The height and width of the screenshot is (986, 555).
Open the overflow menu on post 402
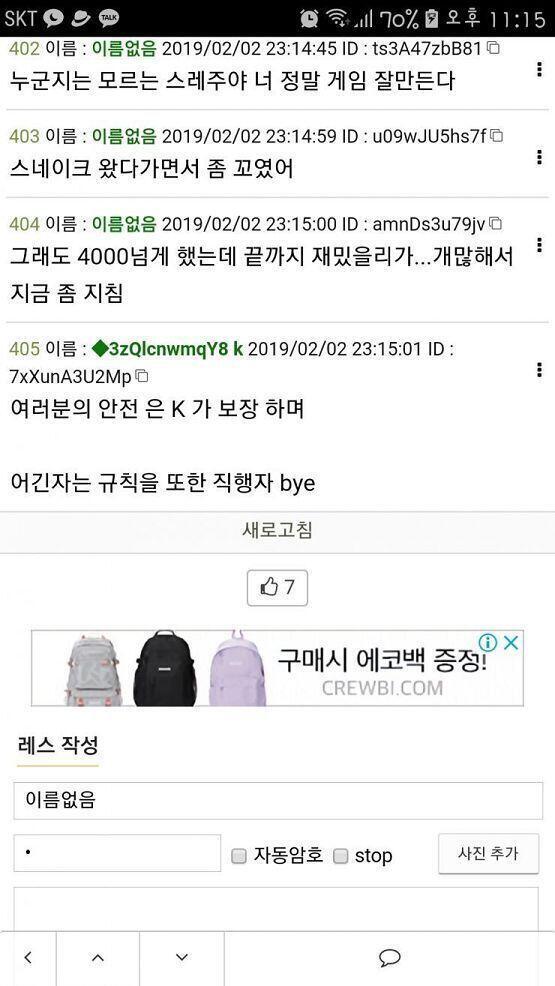pos(539,69)
